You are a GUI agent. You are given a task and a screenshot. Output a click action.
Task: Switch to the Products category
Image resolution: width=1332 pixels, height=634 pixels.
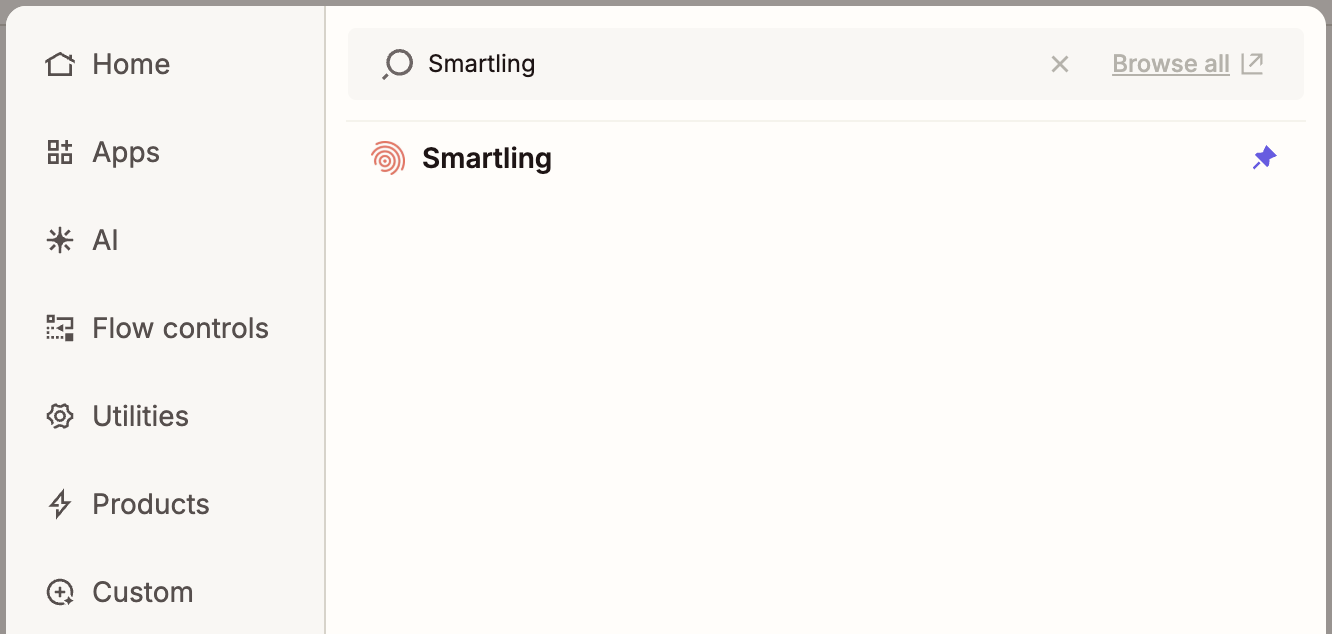click(150, 504)
